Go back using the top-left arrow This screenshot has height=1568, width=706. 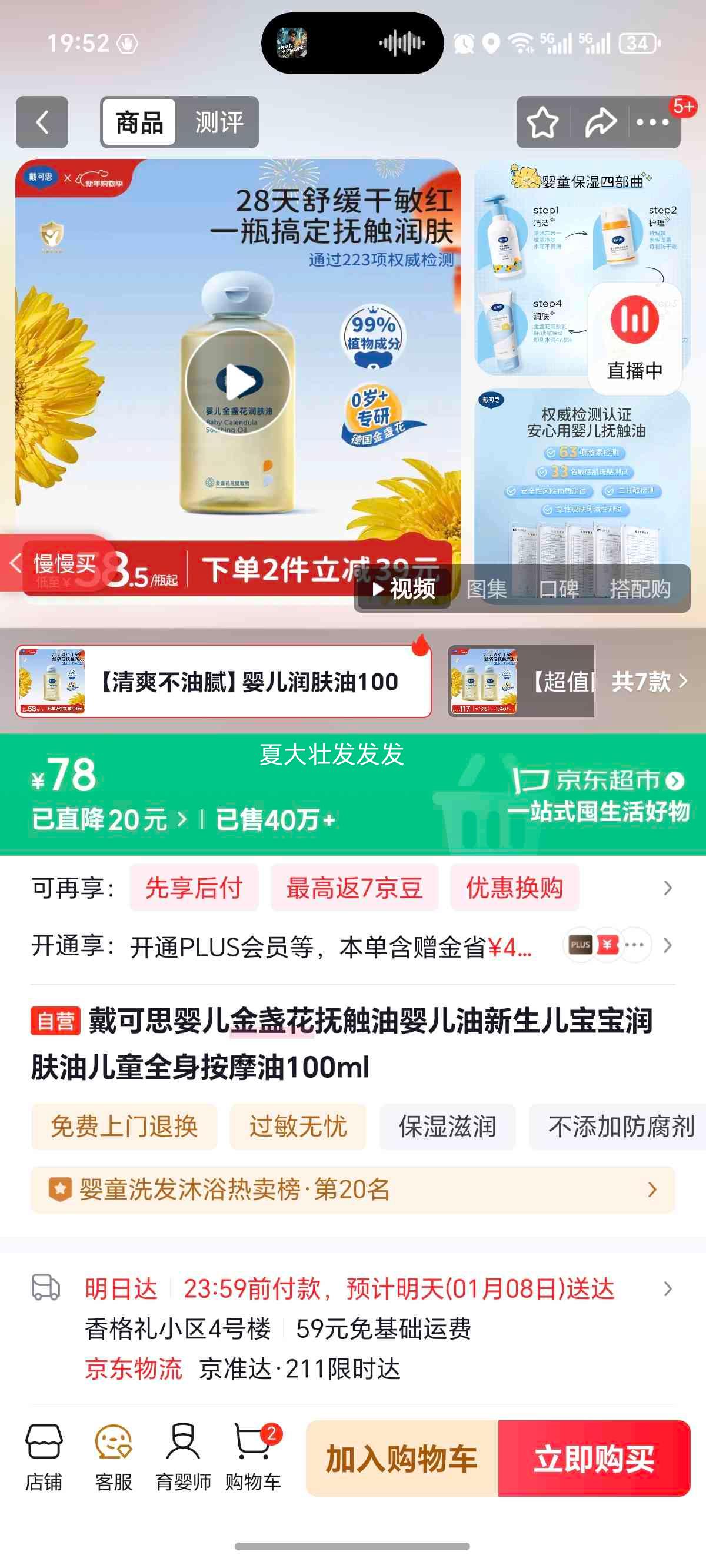(x=41, y=122)
